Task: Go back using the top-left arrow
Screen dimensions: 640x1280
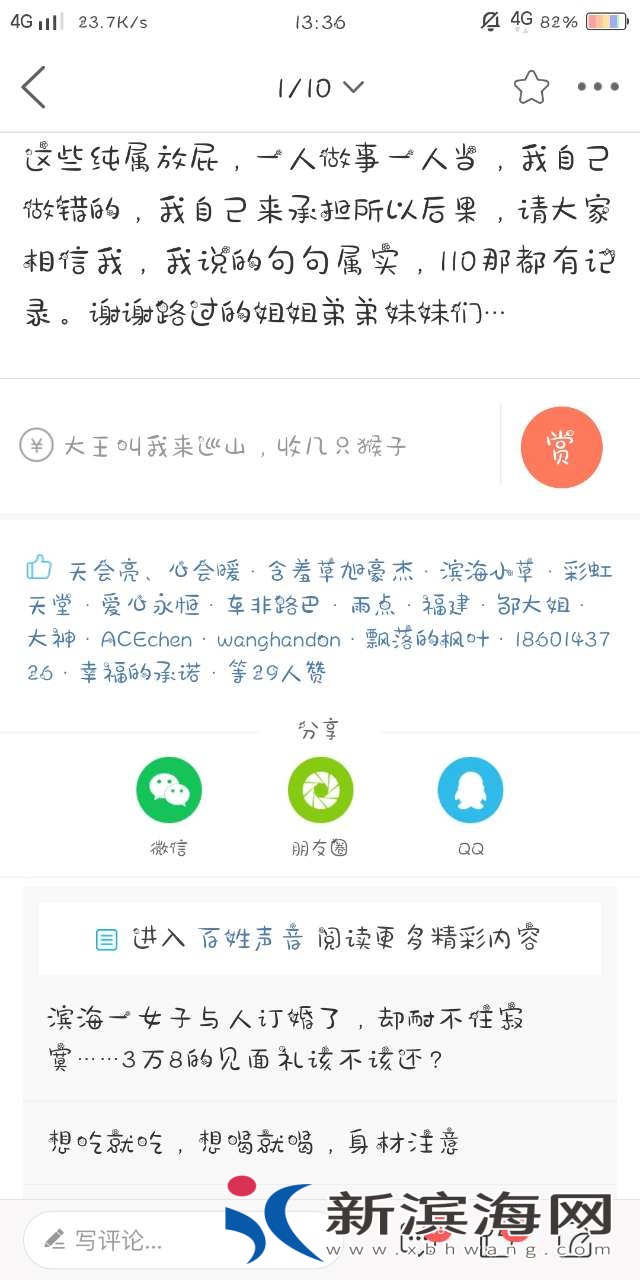Action: [x=34, y=87]
